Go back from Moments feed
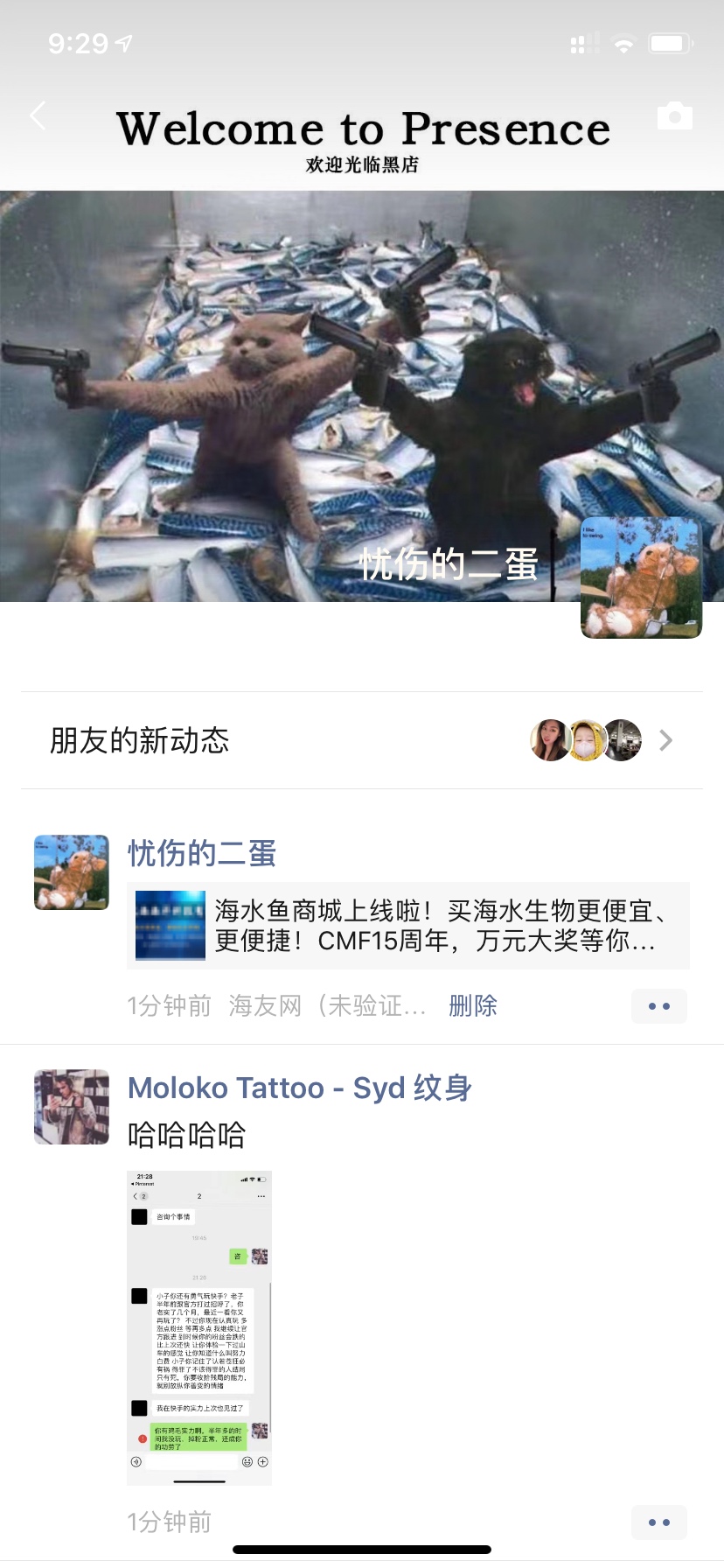Viewport: 724px width, 1568px height. [38, 115]
